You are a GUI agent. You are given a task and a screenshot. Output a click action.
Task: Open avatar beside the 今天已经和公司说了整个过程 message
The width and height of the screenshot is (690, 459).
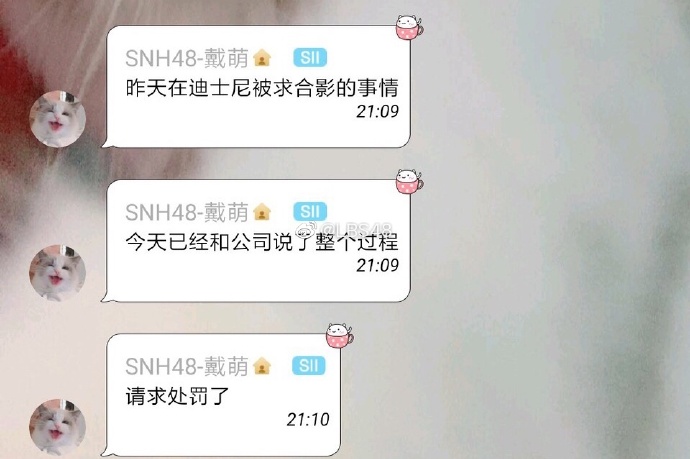pyautogui.click(x=57, y=272)
